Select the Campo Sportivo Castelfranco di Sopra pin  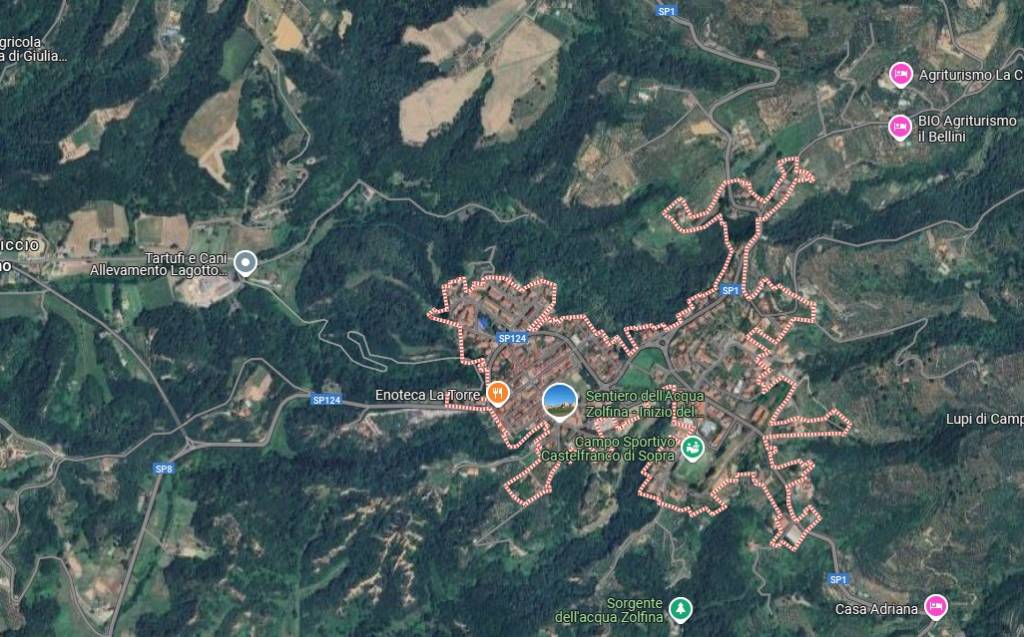tap(691, 447)
